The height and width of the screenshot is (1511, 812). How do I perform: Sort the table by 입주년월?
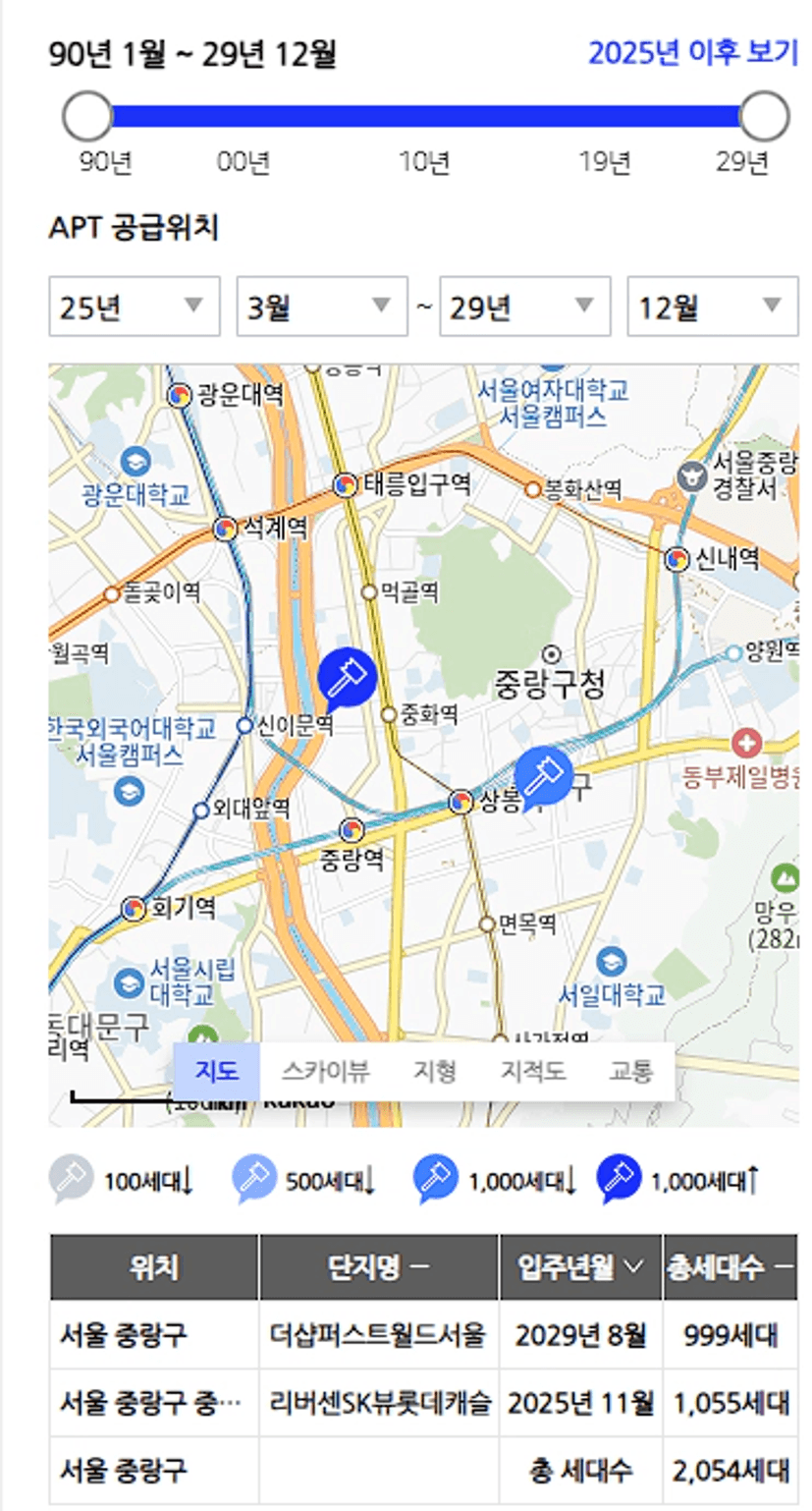pyautogui.click(x=581, y=1266)
